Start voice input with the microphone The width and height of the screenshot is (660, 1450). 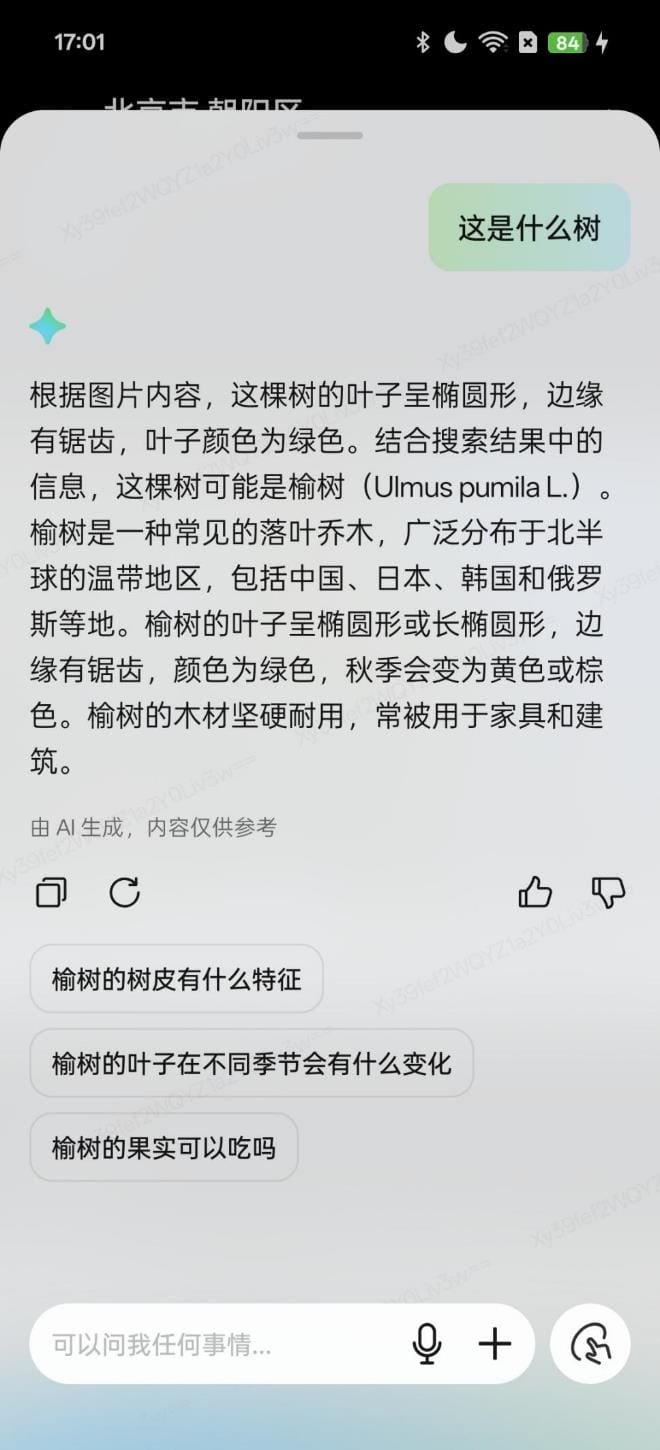pyautogui.click(x=427, y=1344)
